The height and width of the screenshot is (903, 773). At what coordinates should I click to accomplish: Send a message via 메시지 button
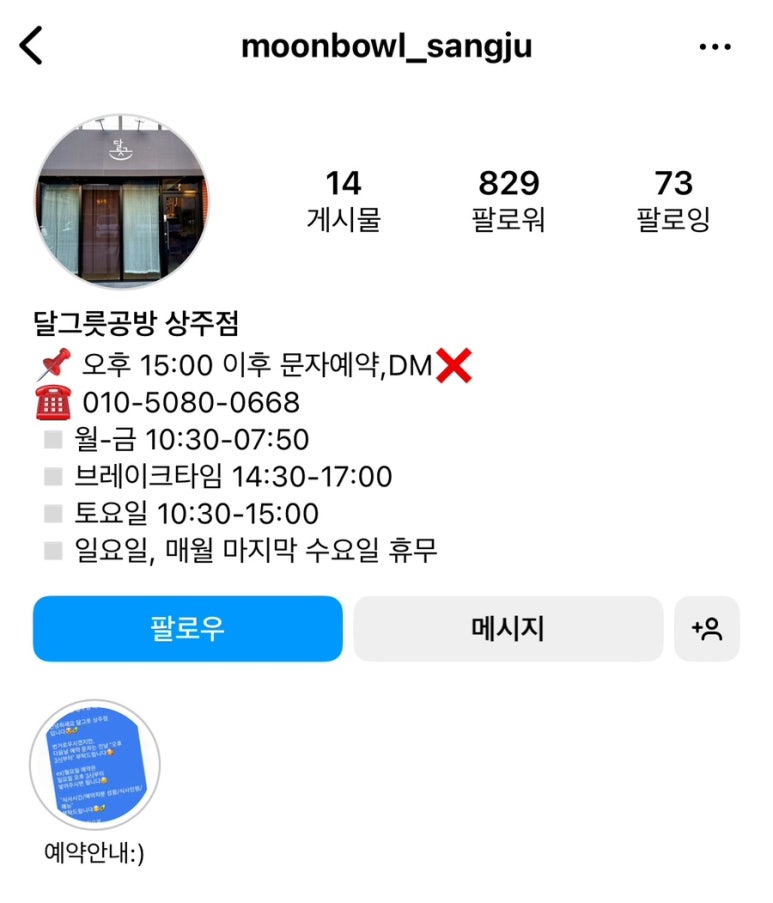coord(508,629)
